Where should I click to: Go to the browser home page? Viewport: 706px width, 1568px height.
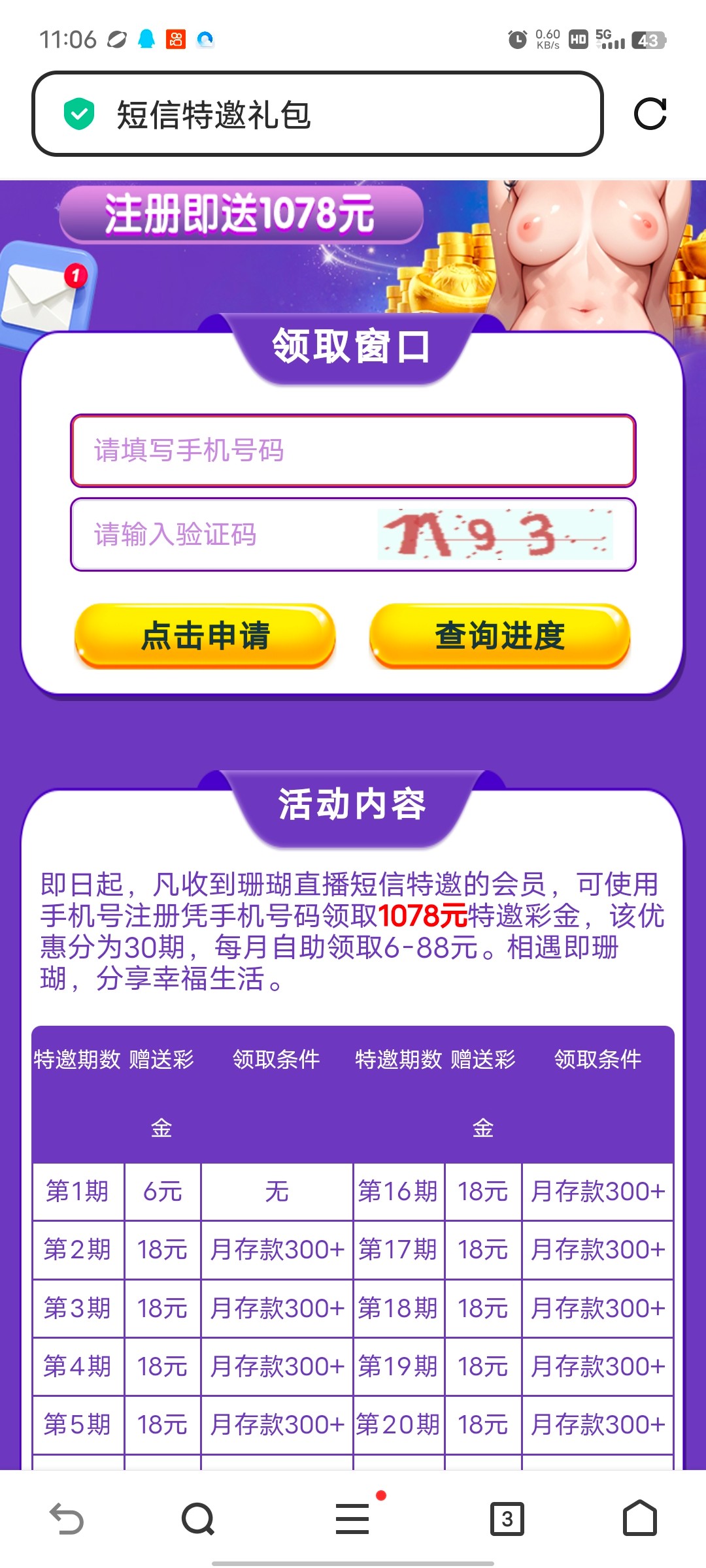click(x=639, y=1518)
